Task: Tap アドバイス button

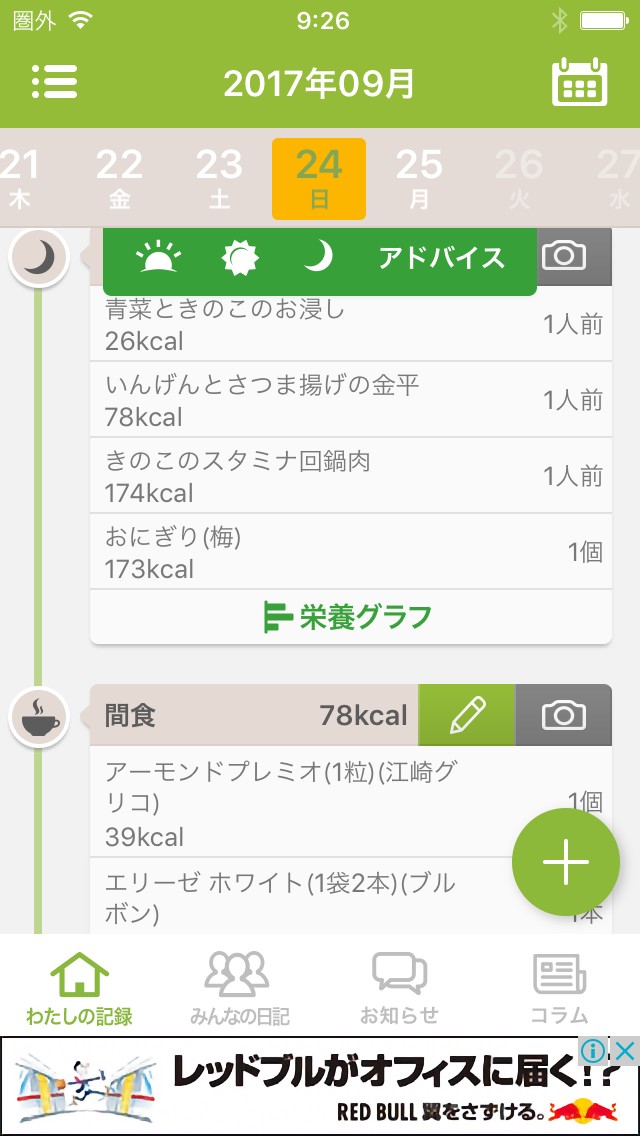Action: tap(441, 258)
